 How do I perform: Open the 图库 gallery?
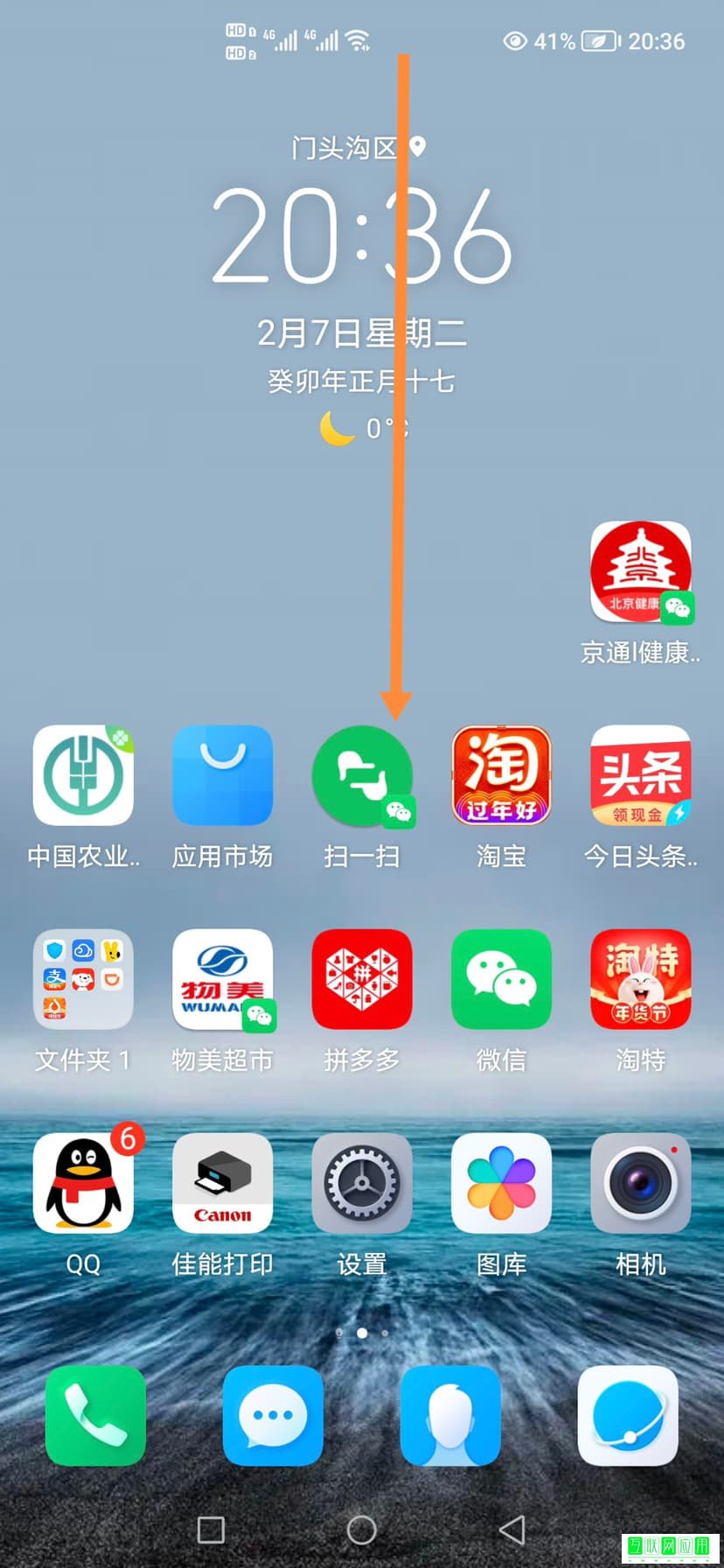(501, 1183)
